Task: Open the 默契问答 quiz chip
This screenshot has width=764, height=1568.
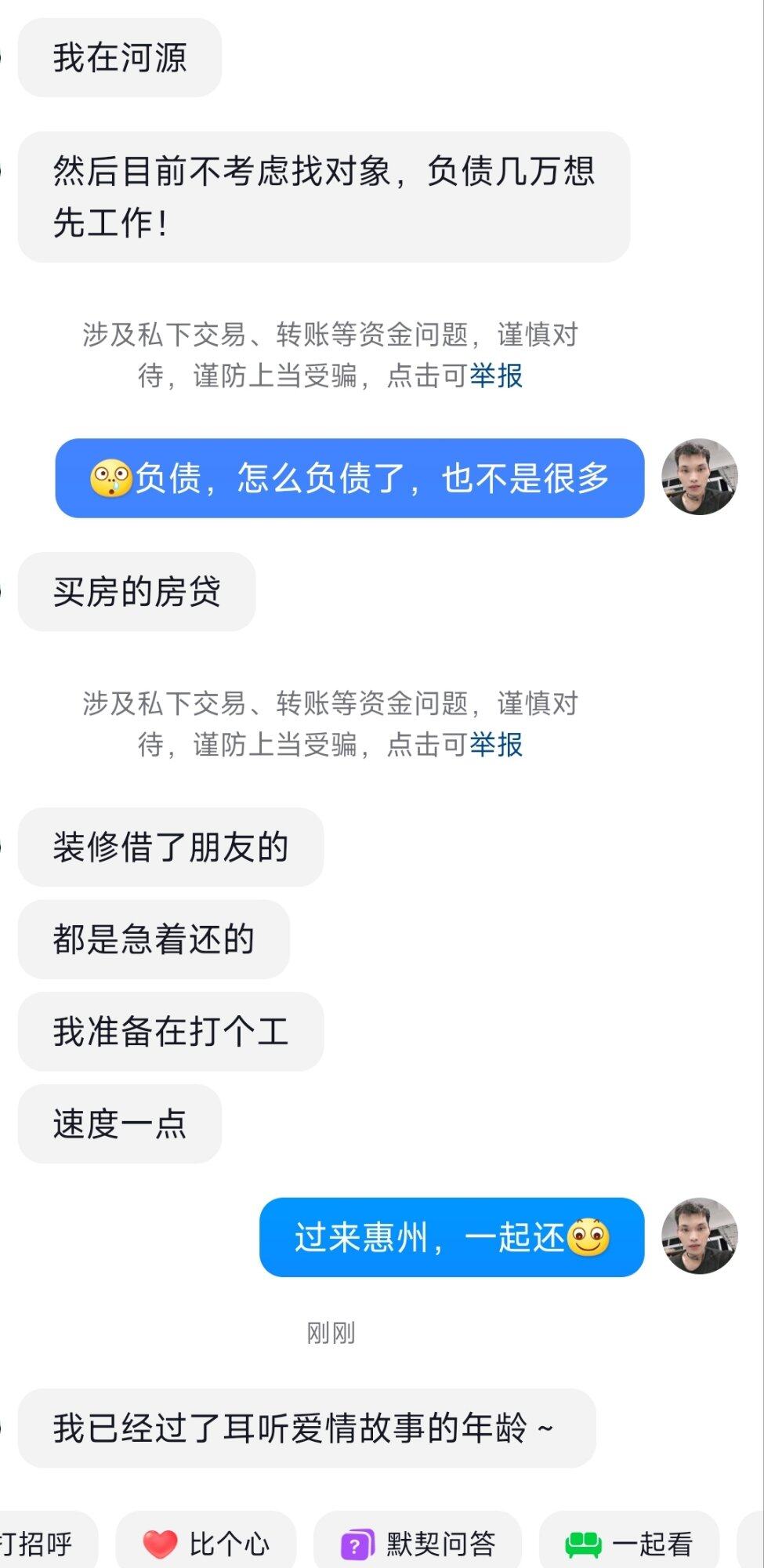Action: [x=418, y=1544]
